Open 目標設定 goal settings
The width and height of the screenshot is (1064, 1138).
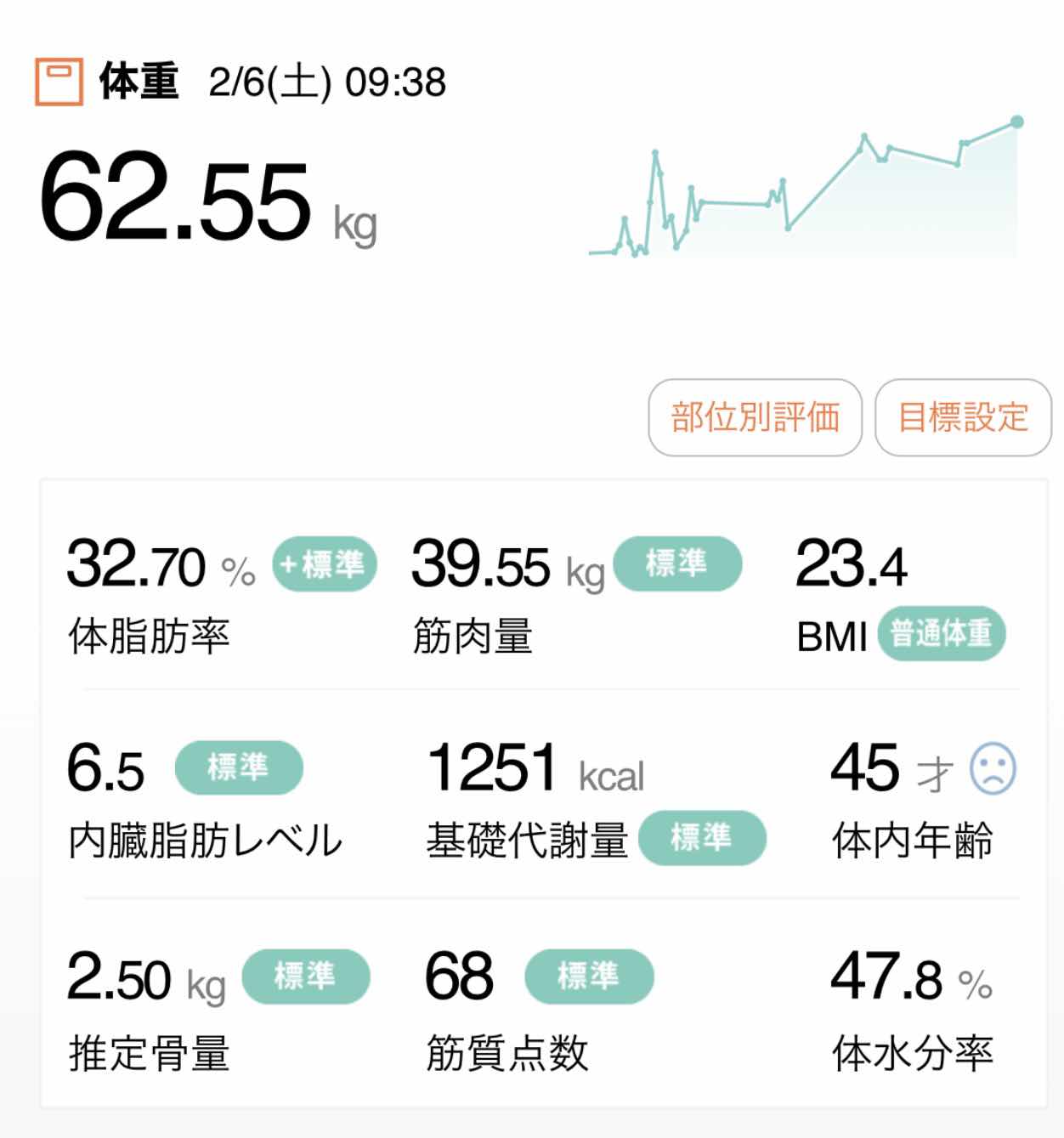(x=963, y=417)
